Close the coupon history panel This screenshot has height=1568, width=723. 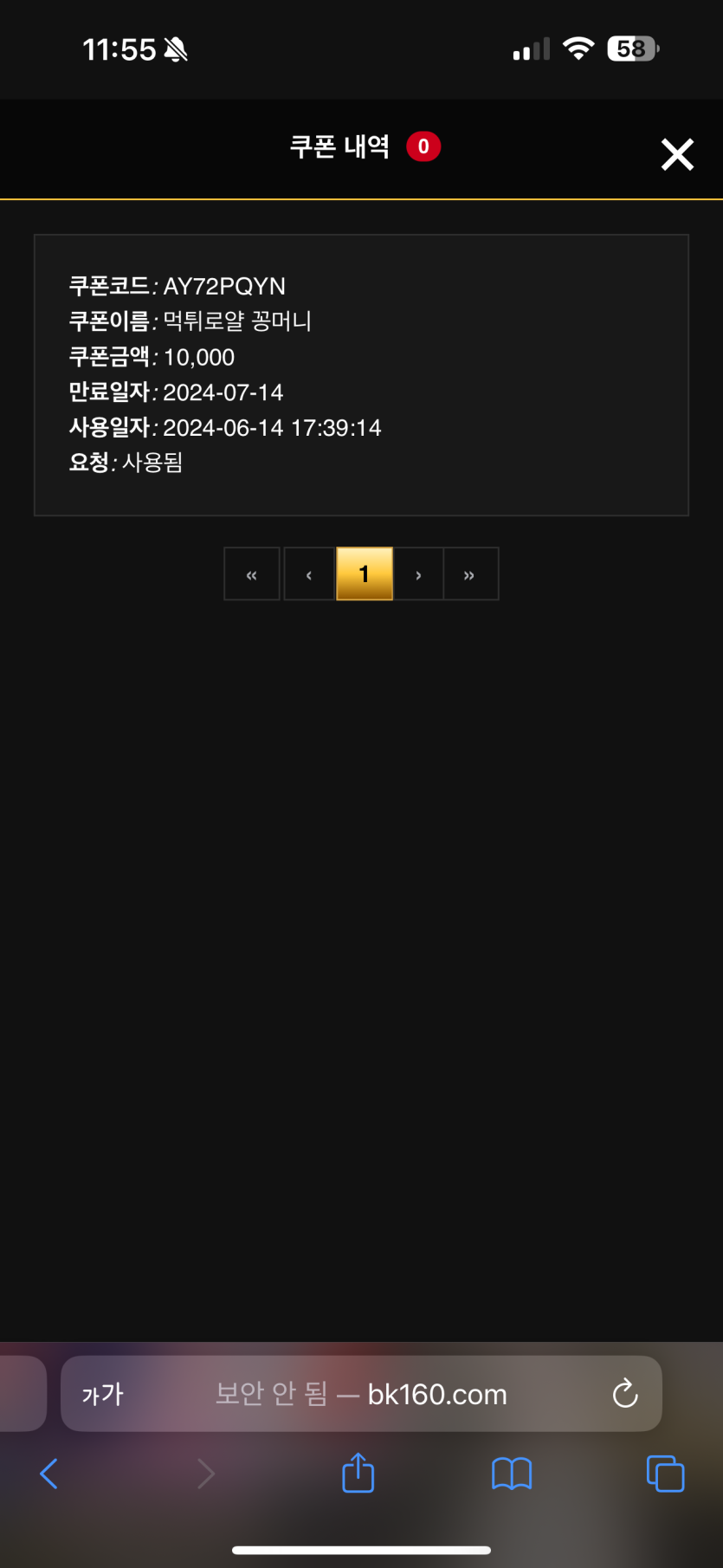(x=677, y=154)
